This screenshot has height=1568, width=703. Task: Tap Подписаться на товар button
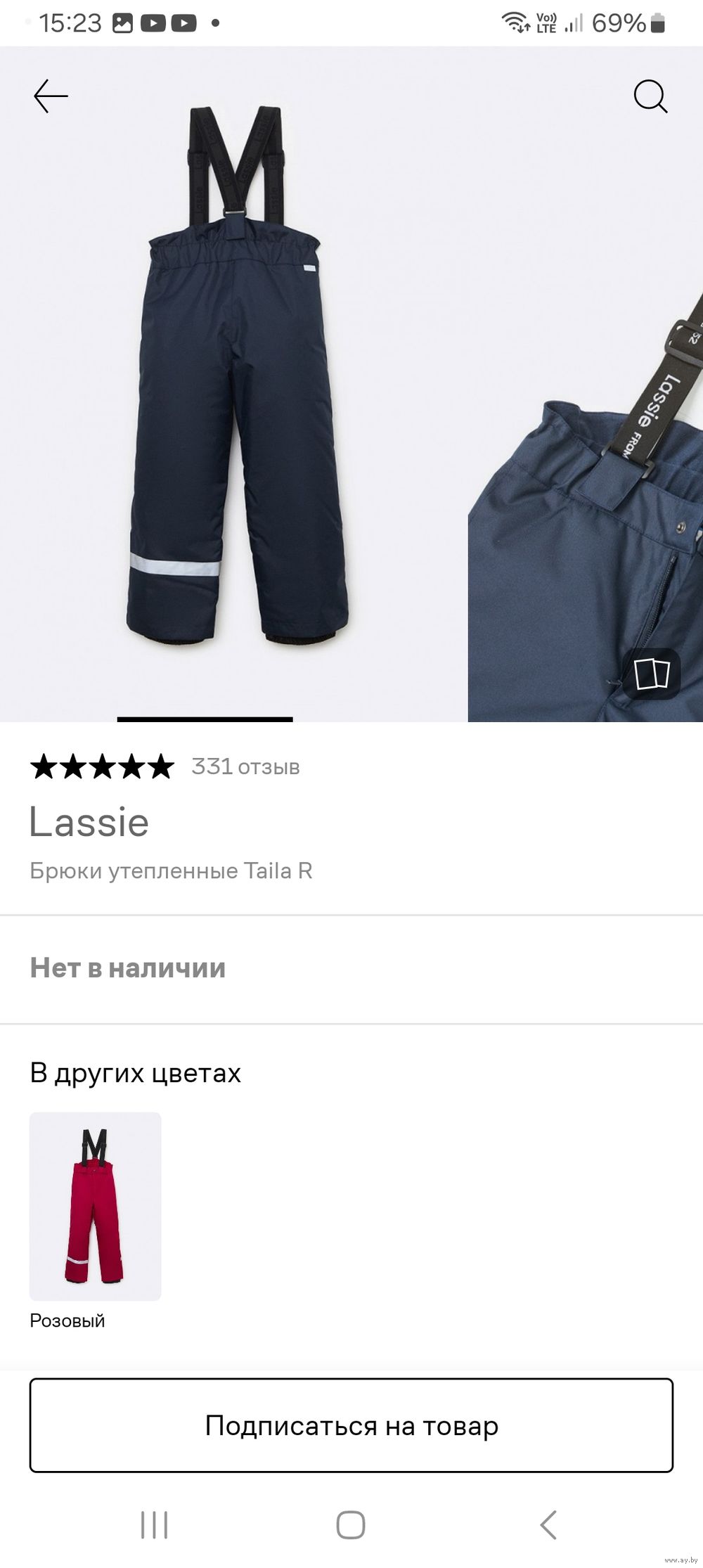tap(351, 1425)
